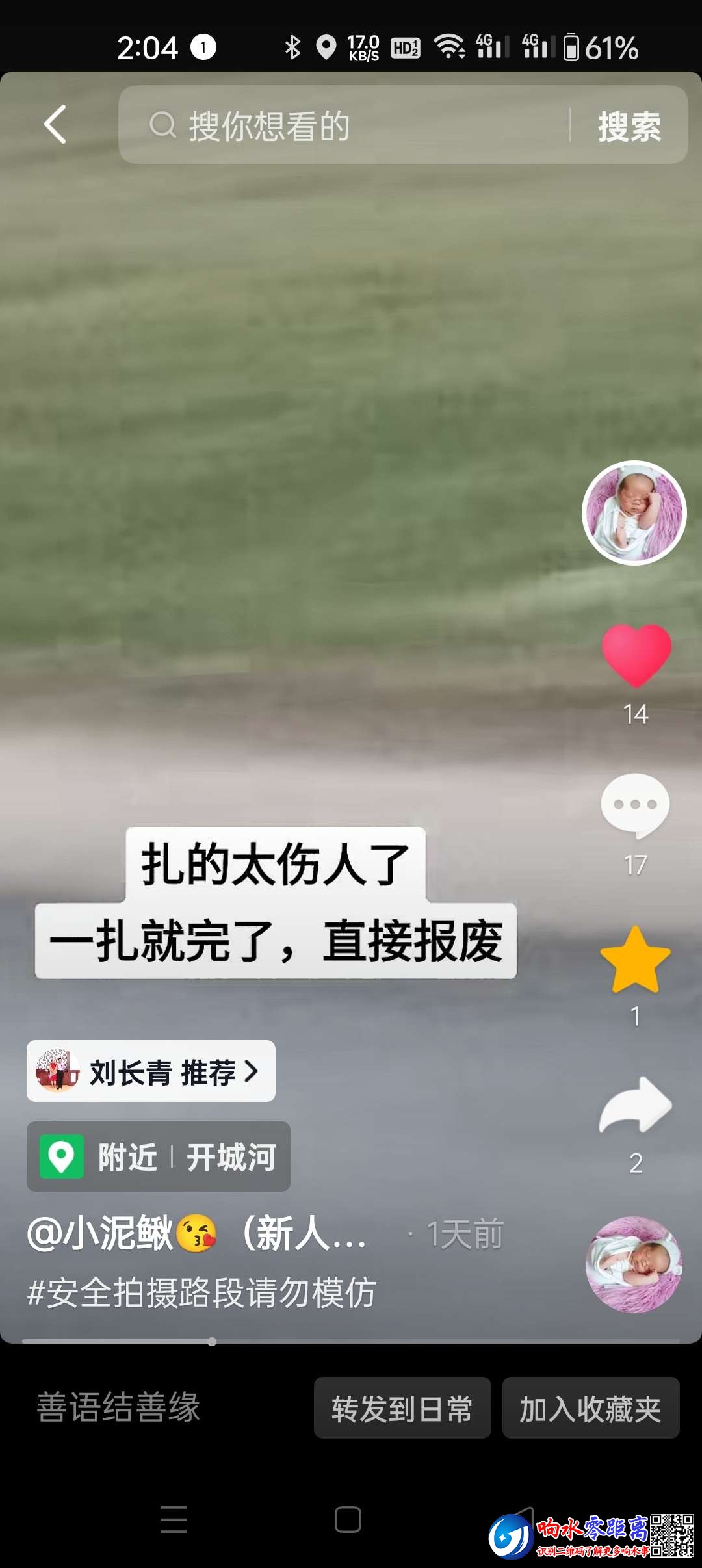Like this video with the heart
702x1568 pixels.
pyautogui.click(x=636, y=655)
